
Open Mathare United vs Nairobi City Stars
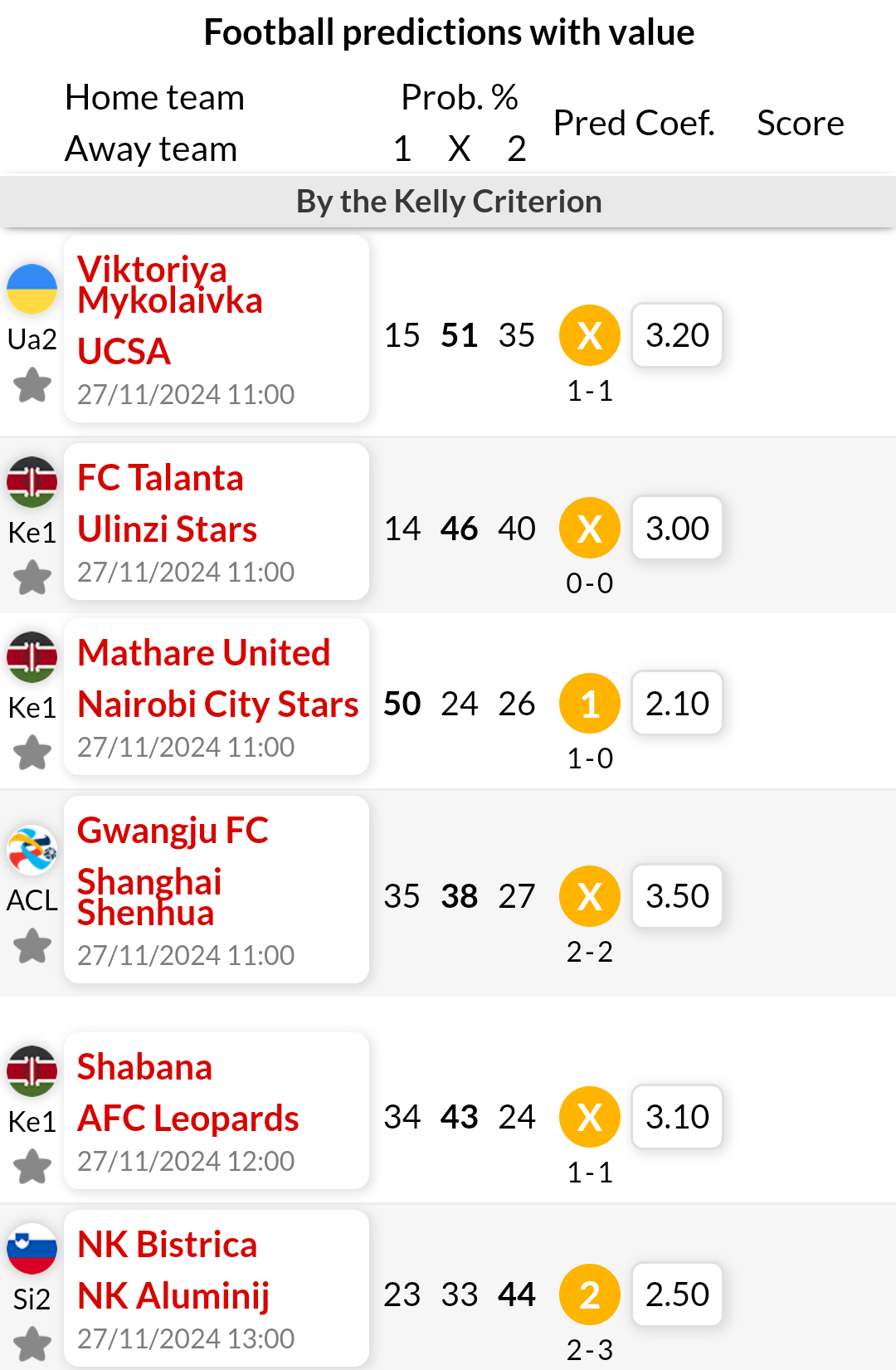(216, 697)
